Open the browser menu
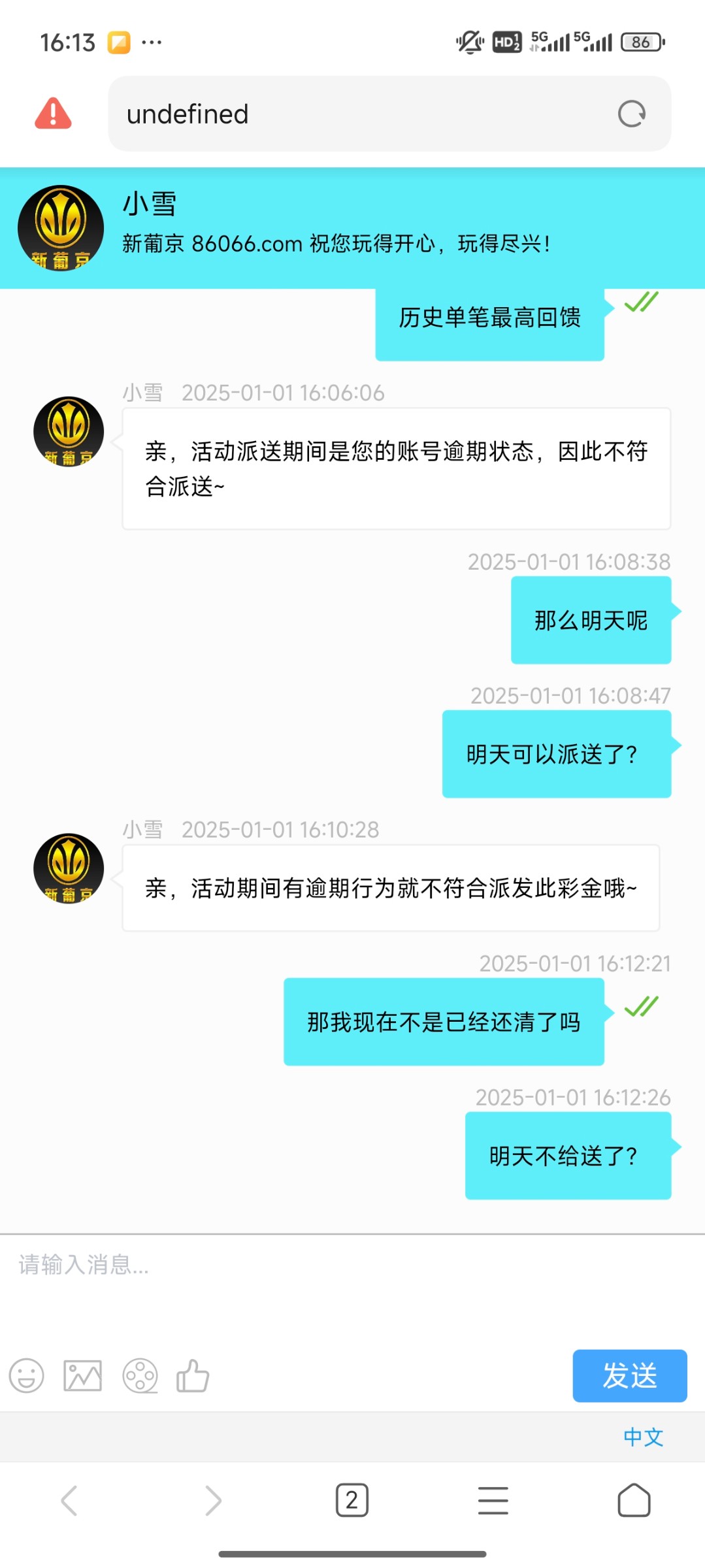The width and height of the screenshot is (705, 1568). (493, 1500)
